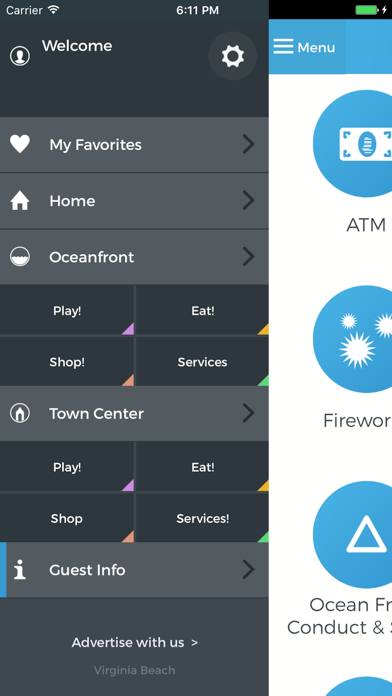Go to Home in the drawer
This screenshot has width=392, height=696.
click(134, 201)
